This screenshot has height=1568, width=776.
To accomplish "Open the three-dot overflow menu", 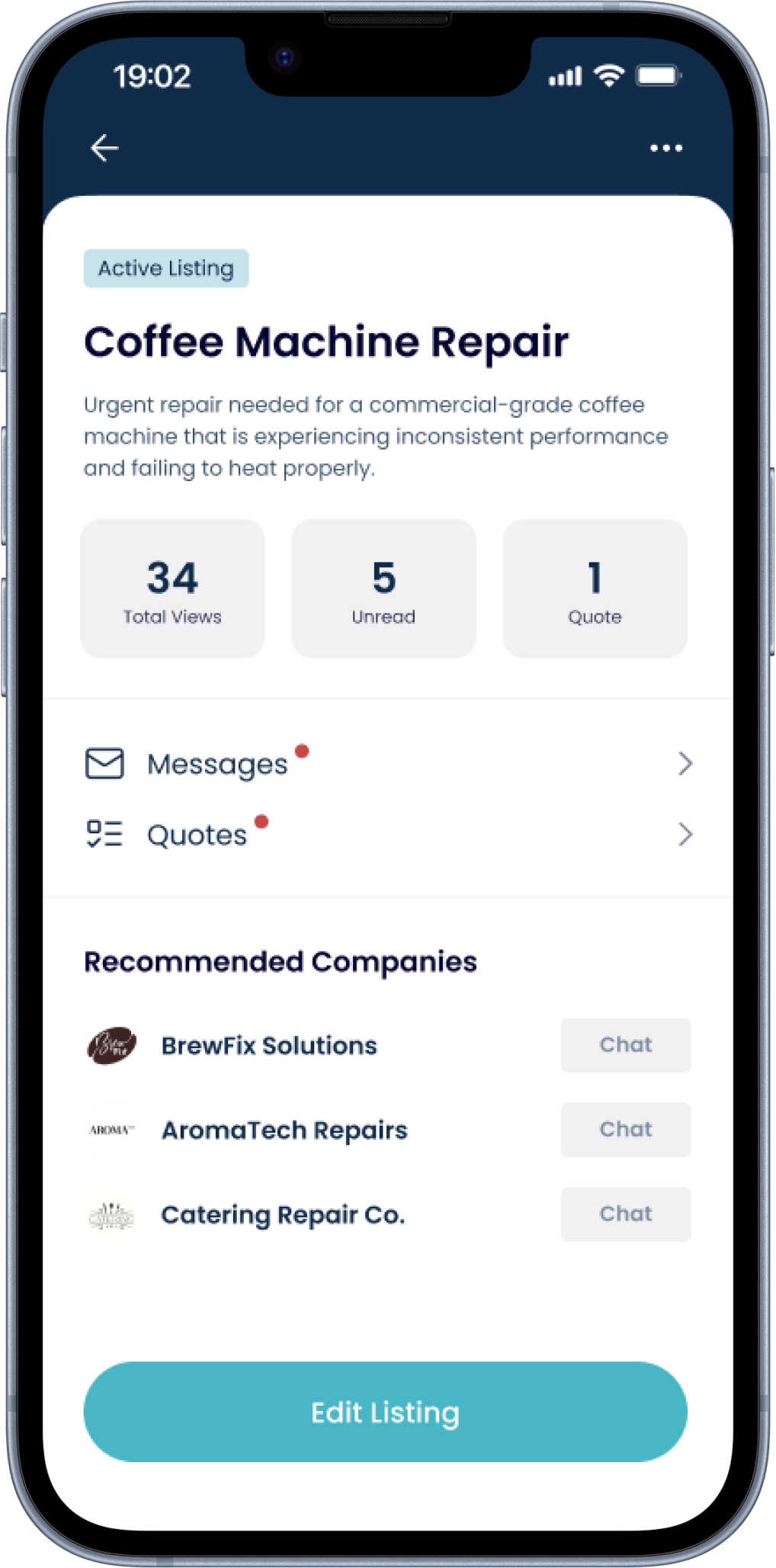I will pyautogui.click(x=665, y=148).
